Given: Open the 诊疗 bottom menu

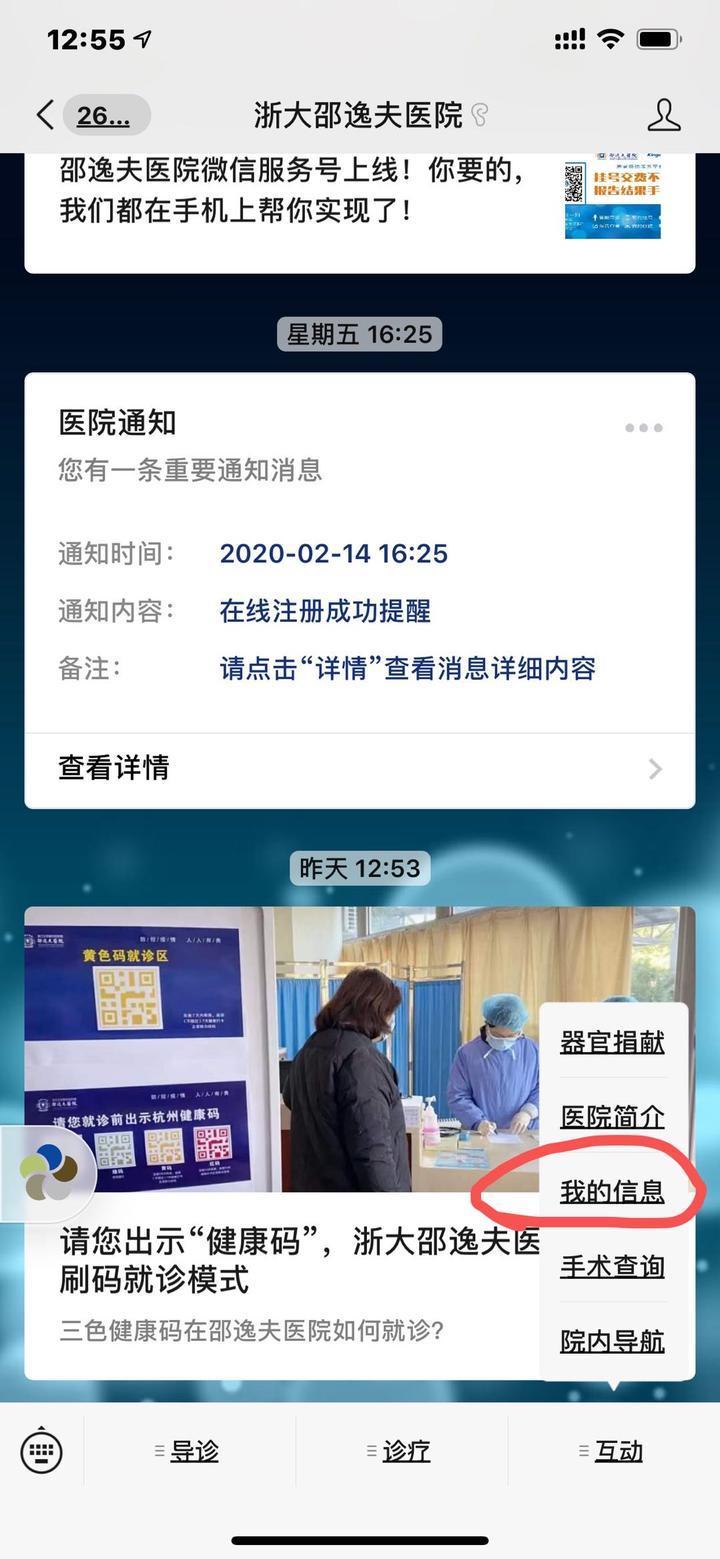Looking at the screenshot, I should (402, 1451).
